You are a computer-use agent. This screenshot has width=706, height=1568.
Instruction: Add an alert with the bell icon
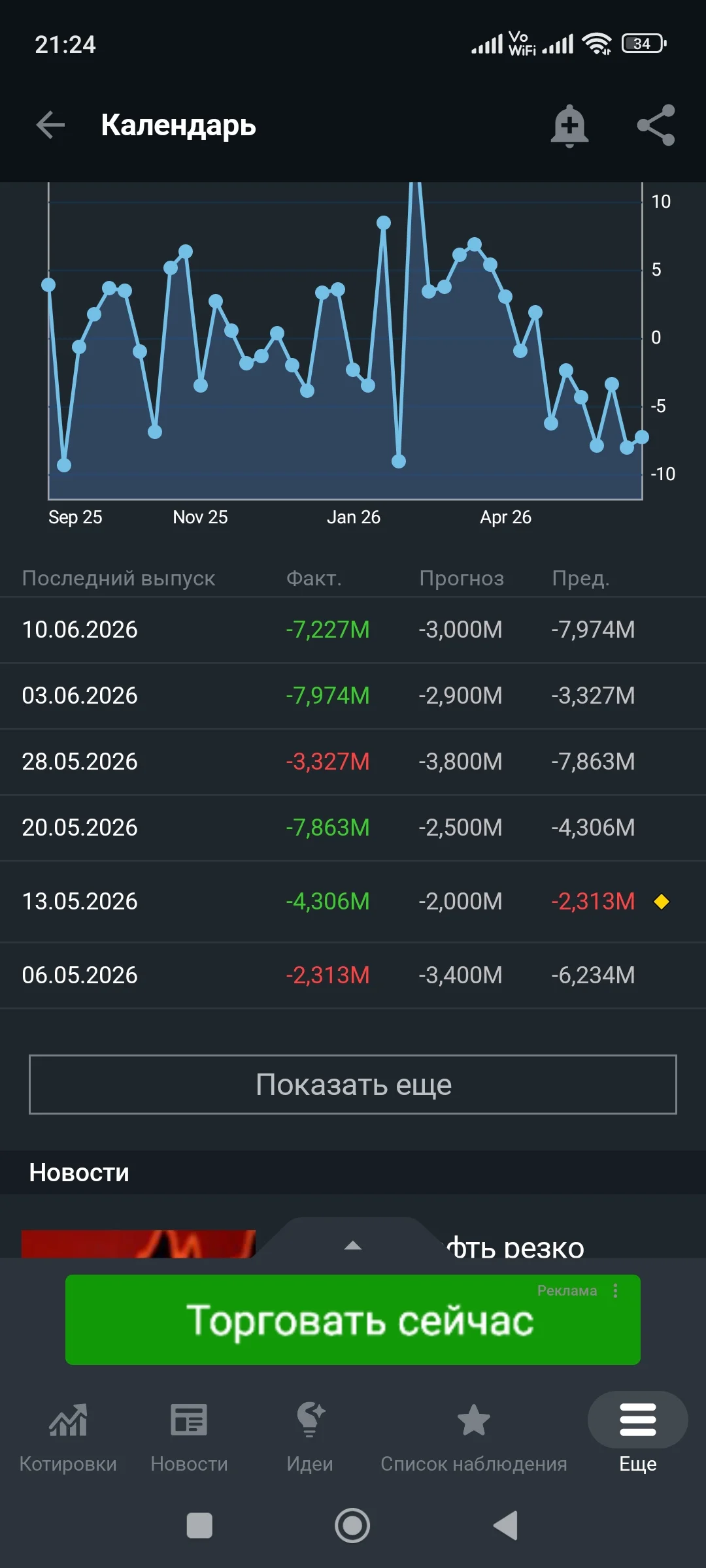(569, 125)
